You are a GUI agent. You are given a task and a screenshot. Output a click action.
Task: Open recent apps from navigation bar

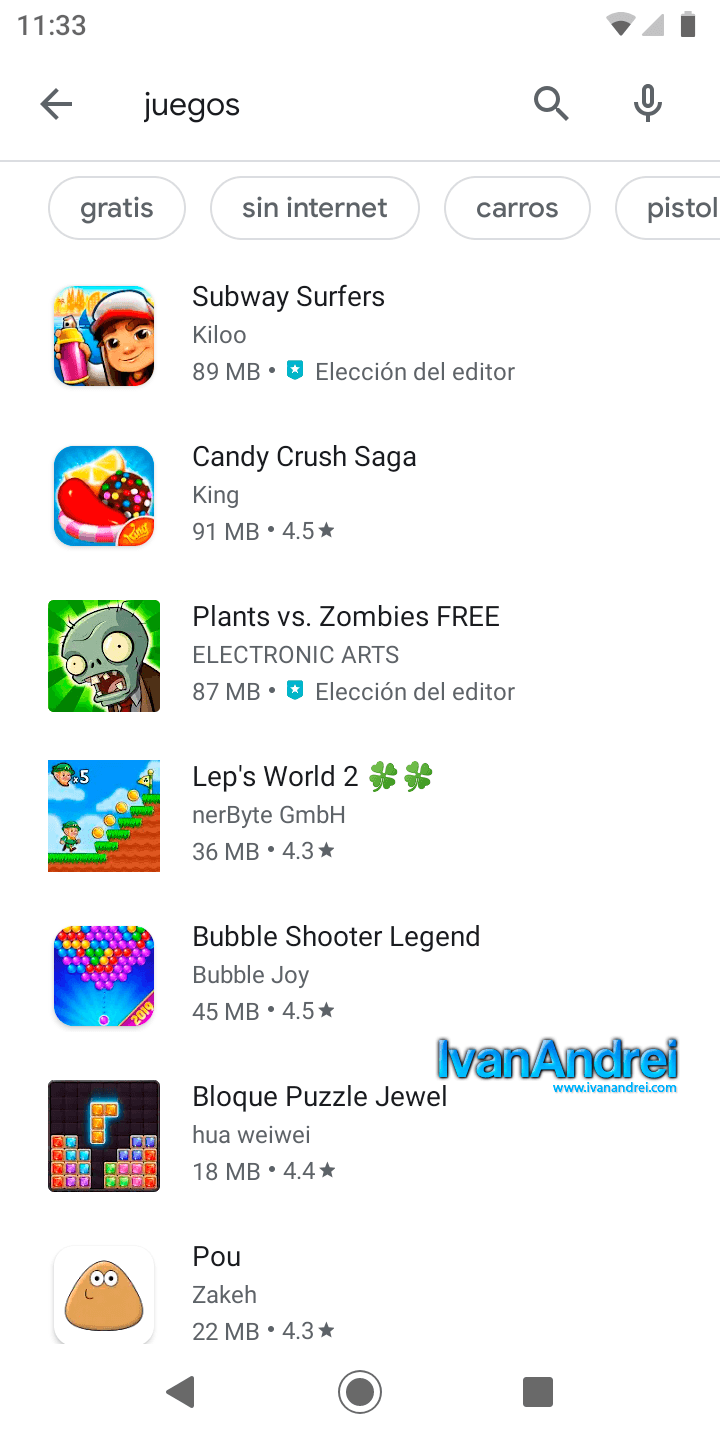tap(538, 1392)
